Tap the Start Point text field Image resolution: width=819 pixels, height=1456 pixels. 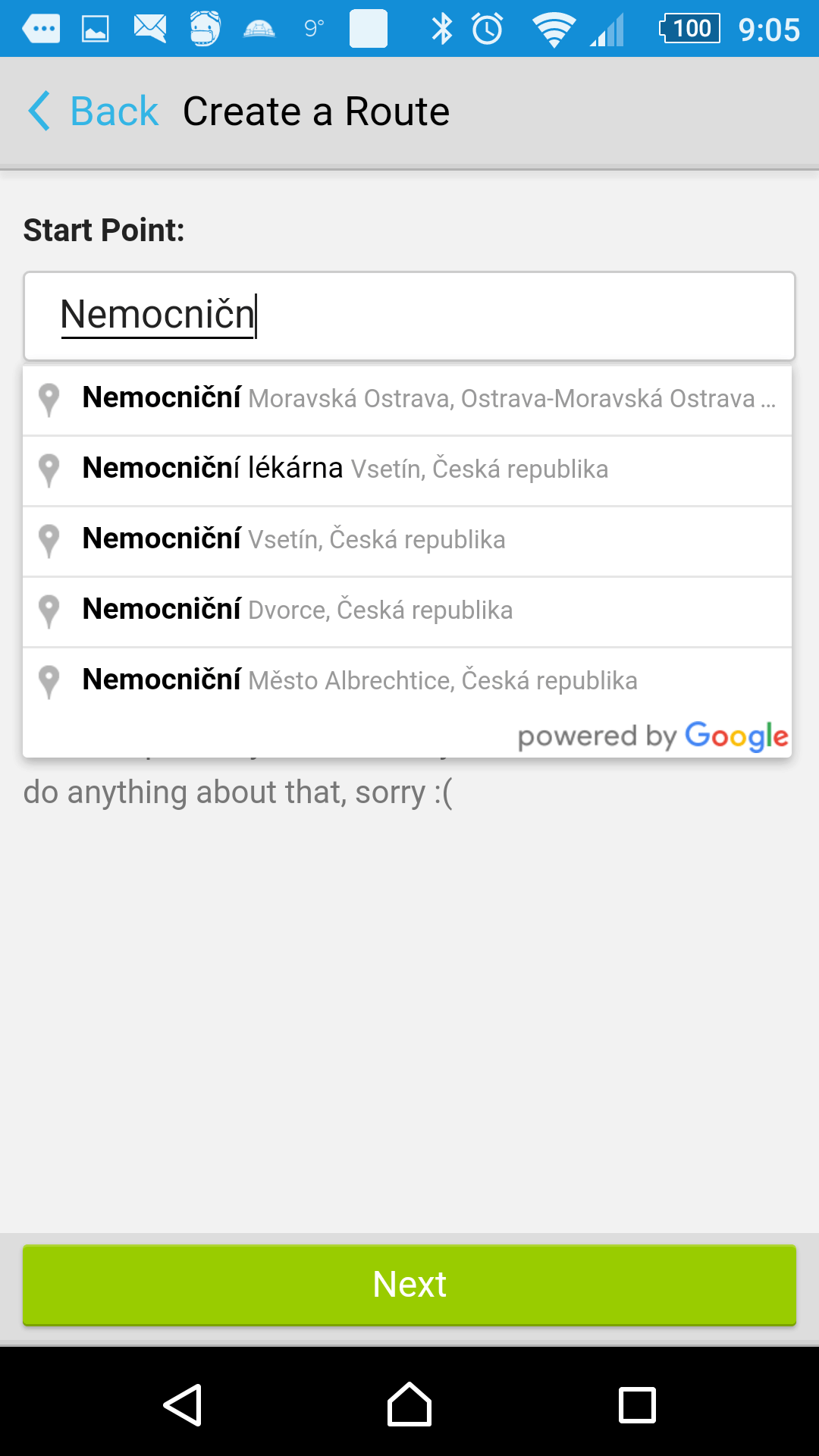click(x=409, y=315)
